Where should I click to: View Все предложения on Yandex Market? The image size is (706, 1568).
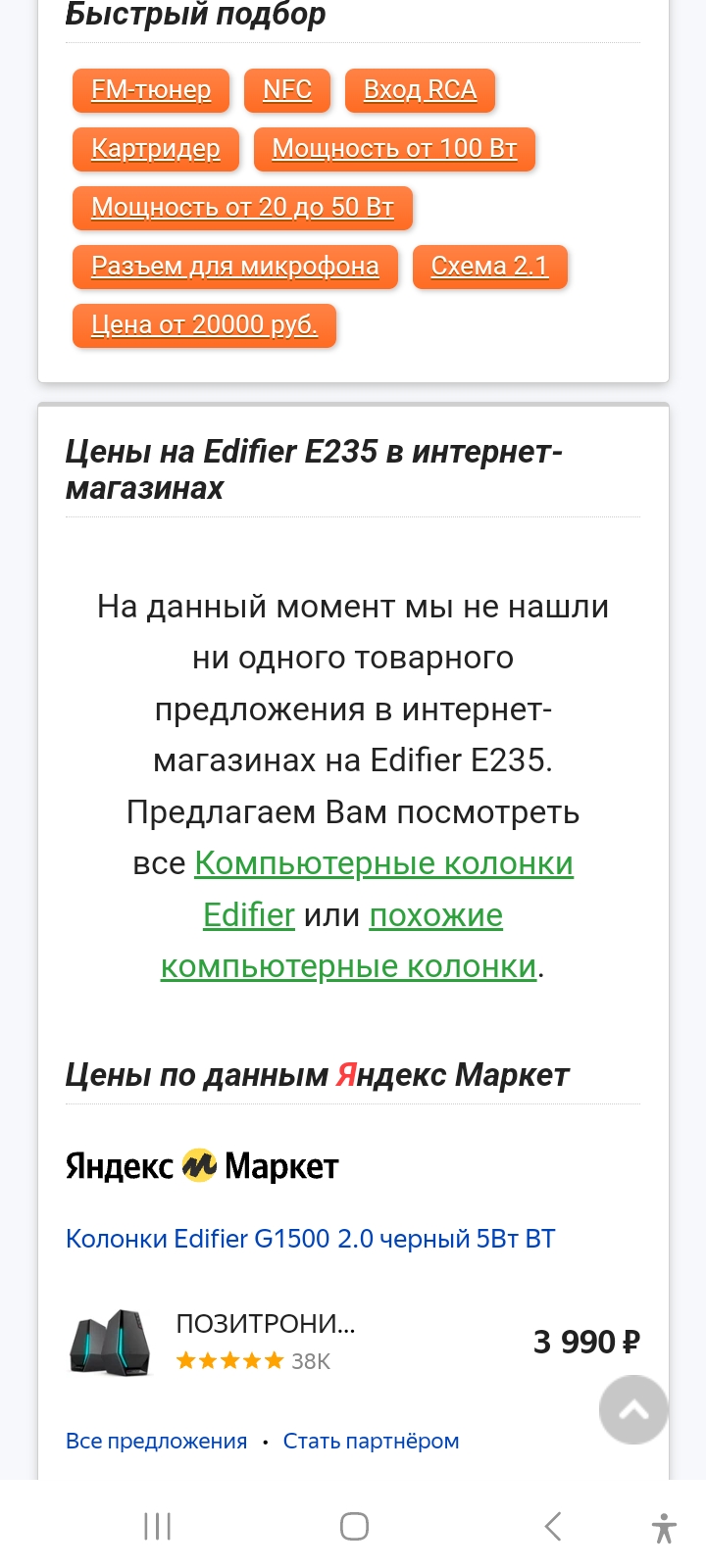coord(156,1442)
